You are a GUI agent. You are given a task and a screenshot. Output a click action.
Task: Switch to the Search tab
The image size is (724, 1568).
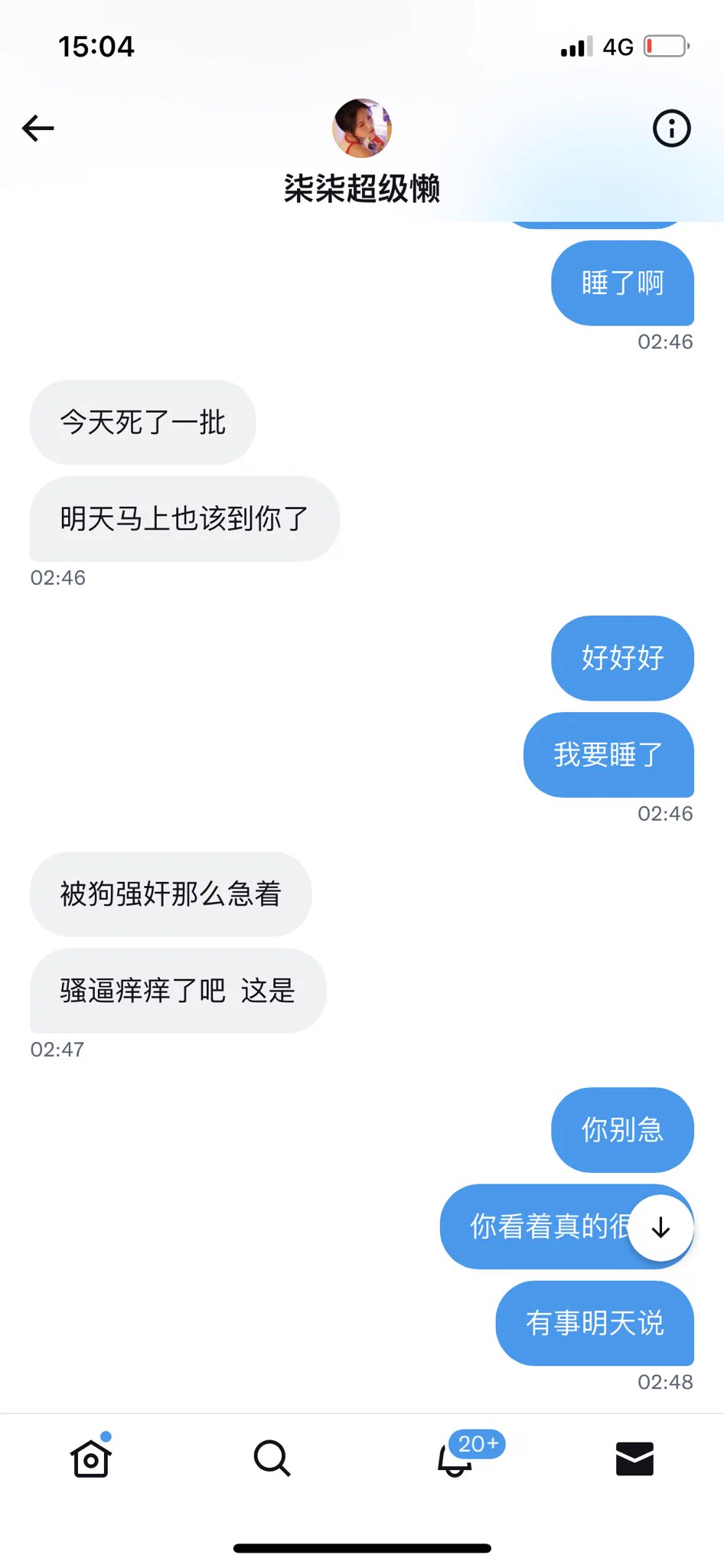tap(272, 1459)
